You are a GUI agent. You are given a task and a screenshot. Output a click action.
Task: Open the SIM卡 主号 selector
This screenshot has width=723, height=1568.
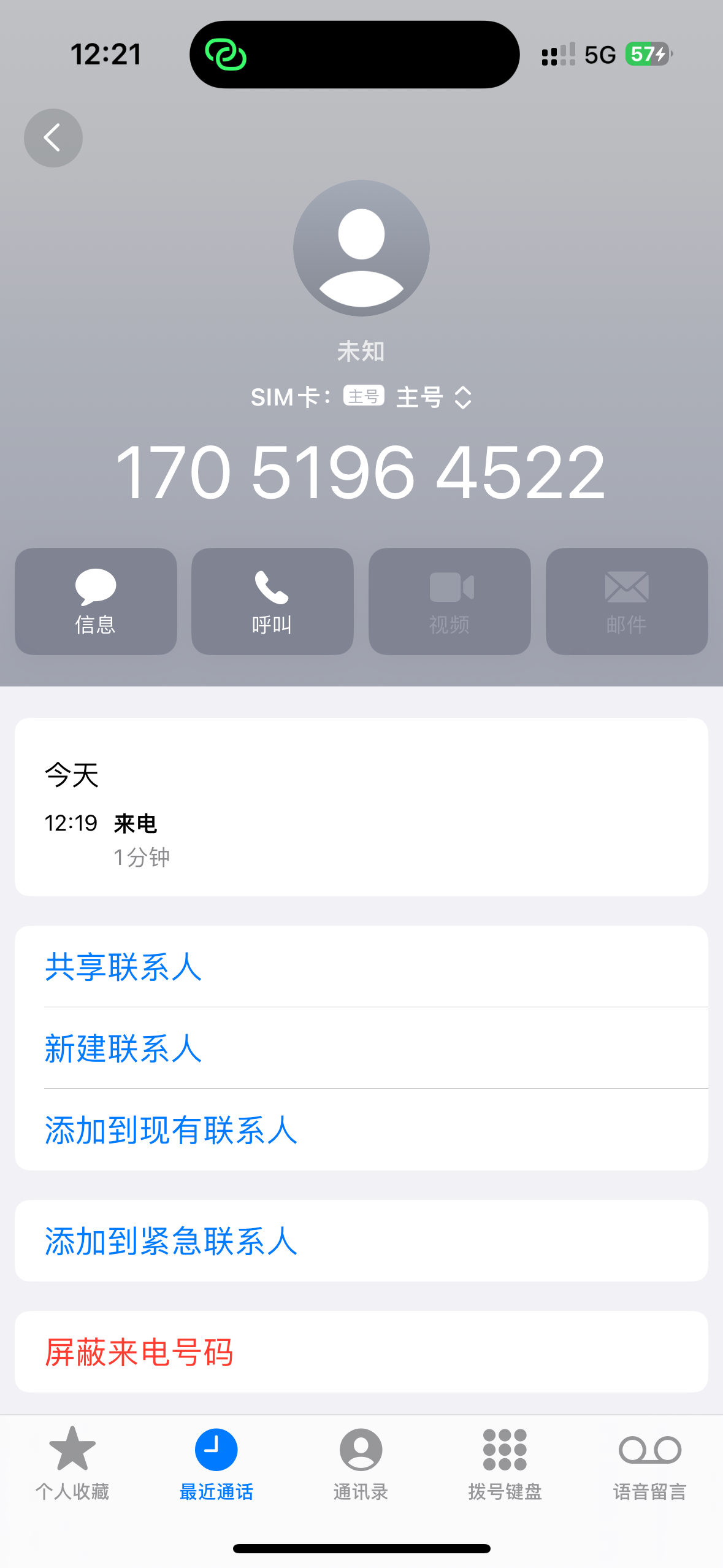tap(361, 397)
